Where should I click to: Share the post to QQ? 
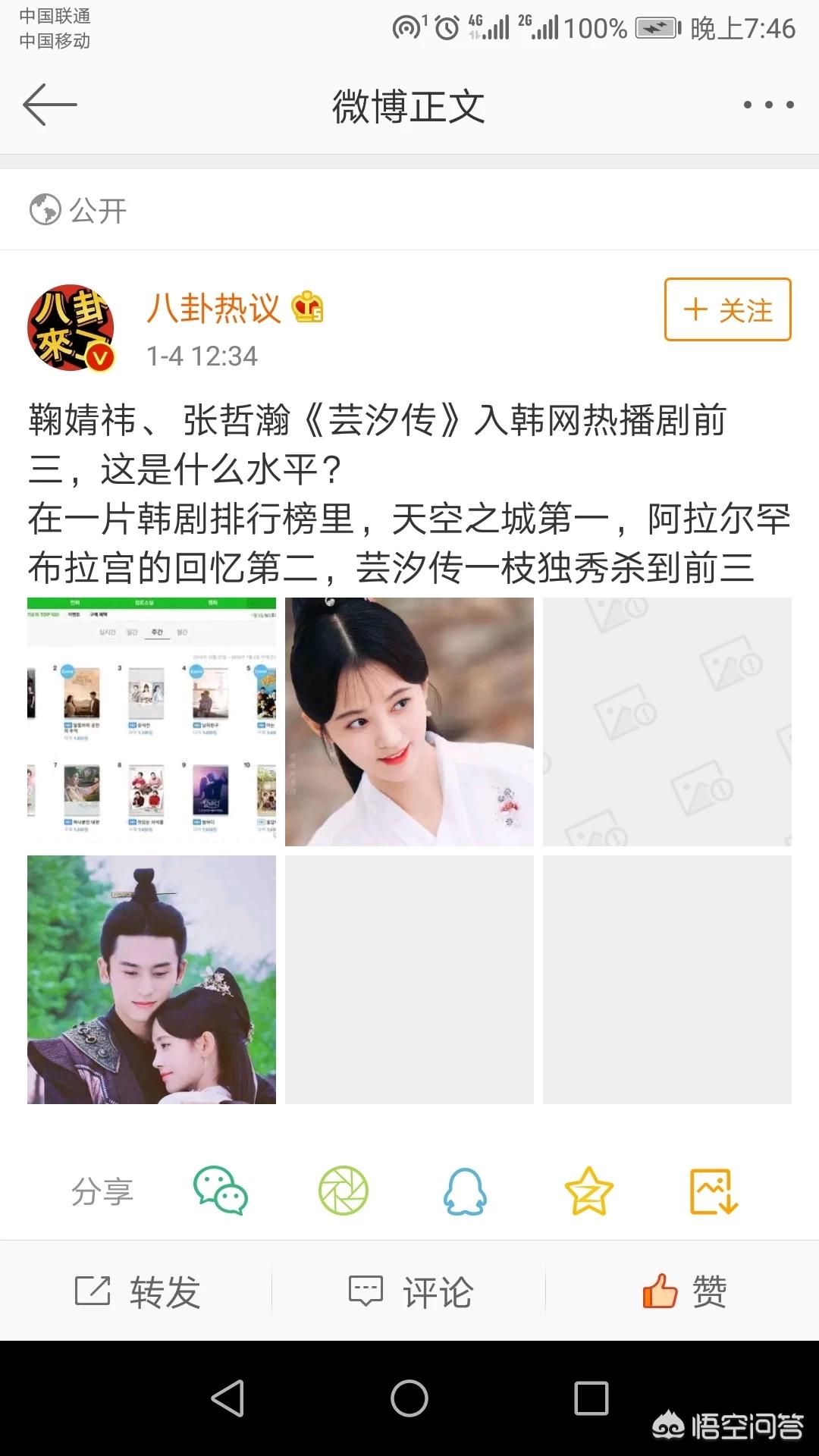[465, 1191]
